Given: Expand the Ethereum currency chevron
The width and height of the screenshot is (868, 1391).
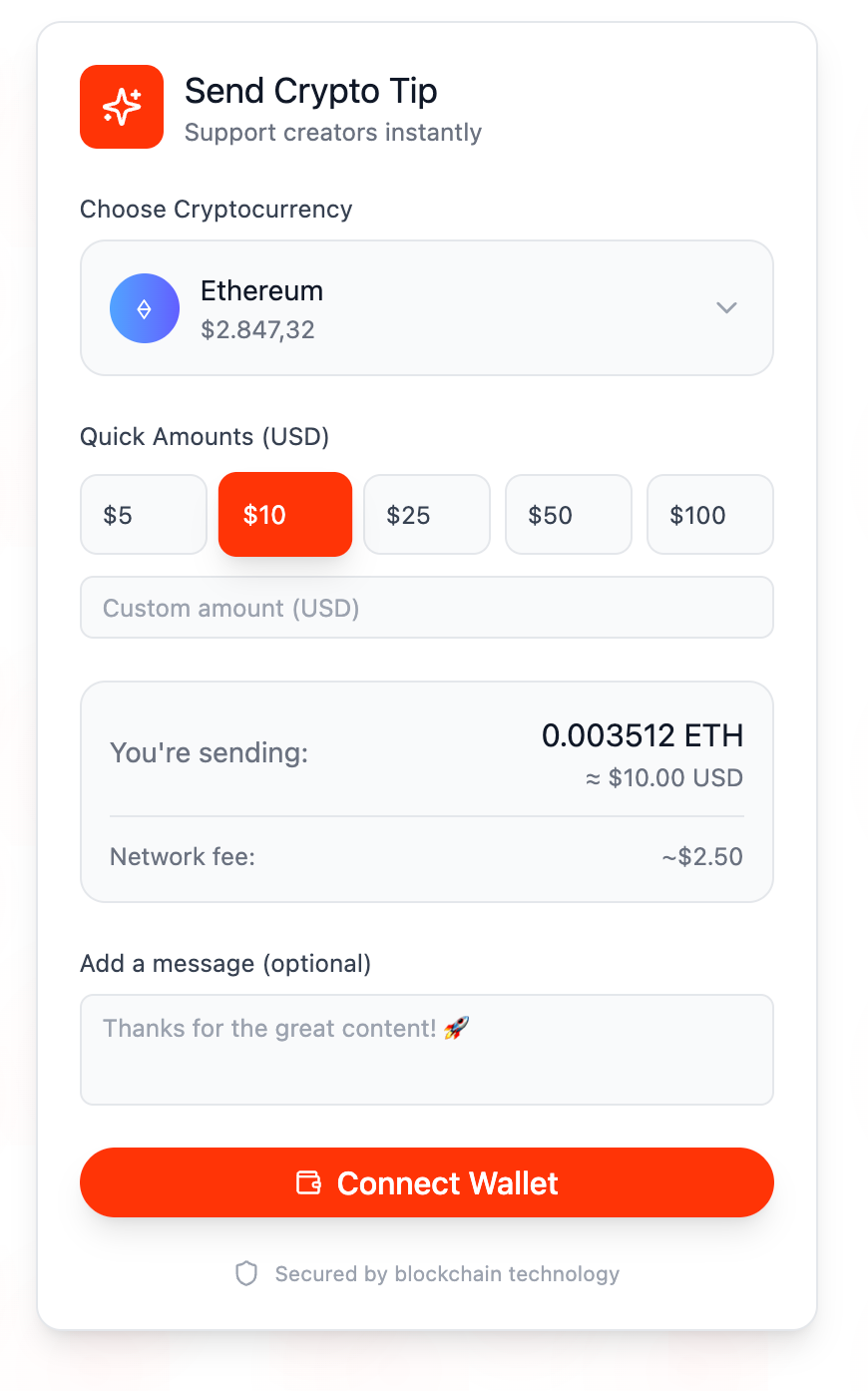Looking at the screenshot, I should click(726, 308).
